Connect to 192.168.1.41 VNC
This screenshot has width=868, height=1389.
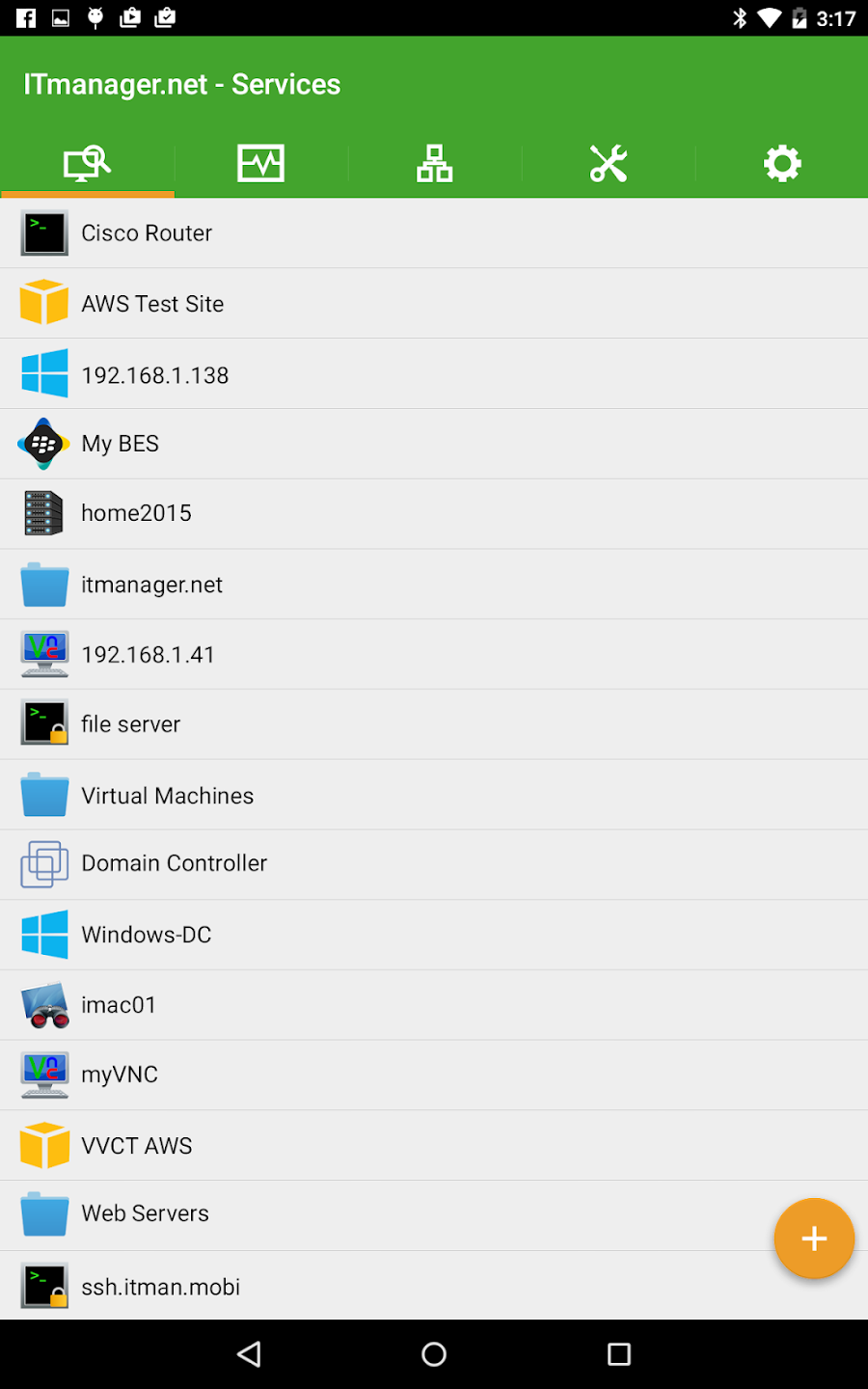tap(434, 654)
